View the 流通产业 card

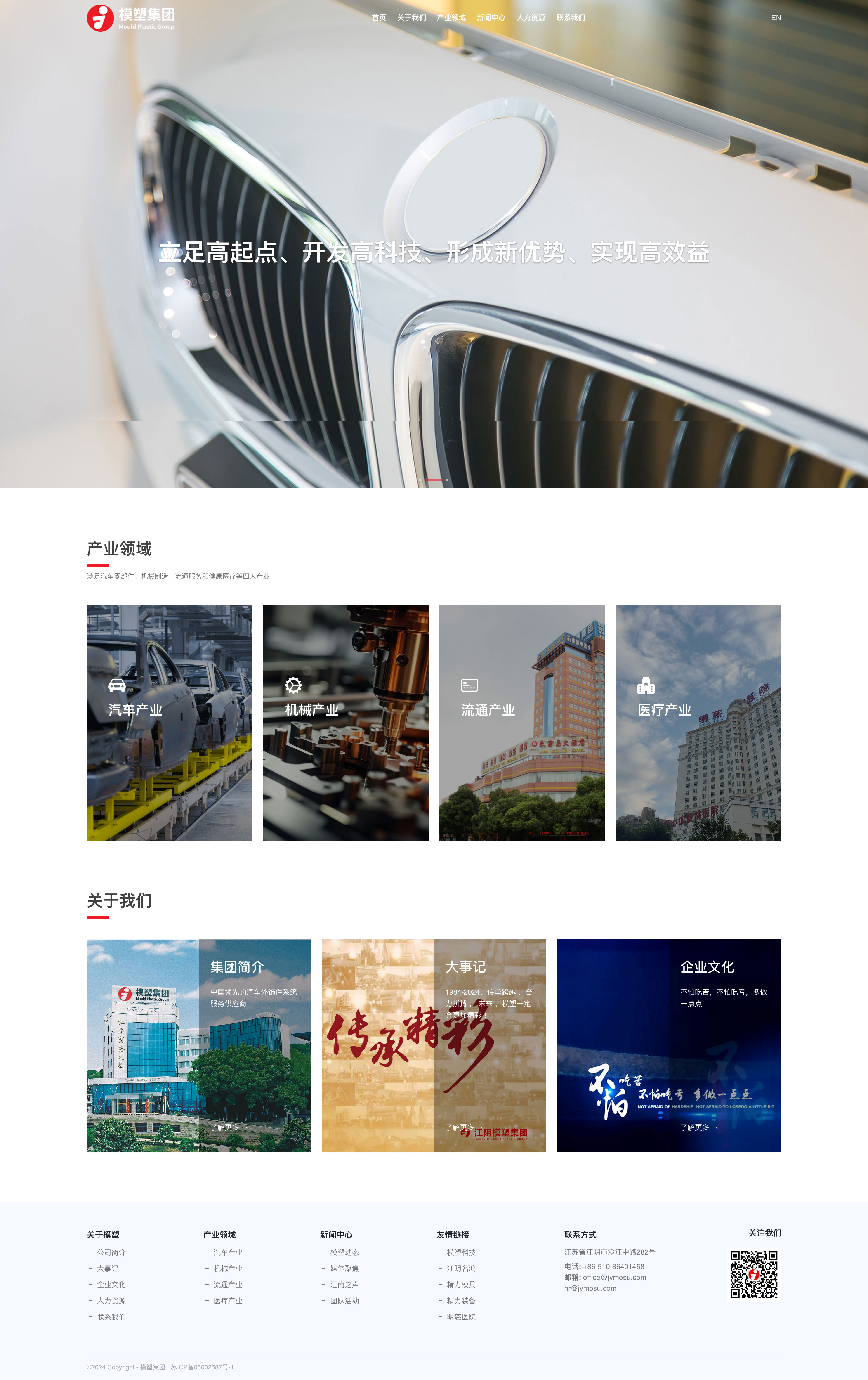click(521, 723)
